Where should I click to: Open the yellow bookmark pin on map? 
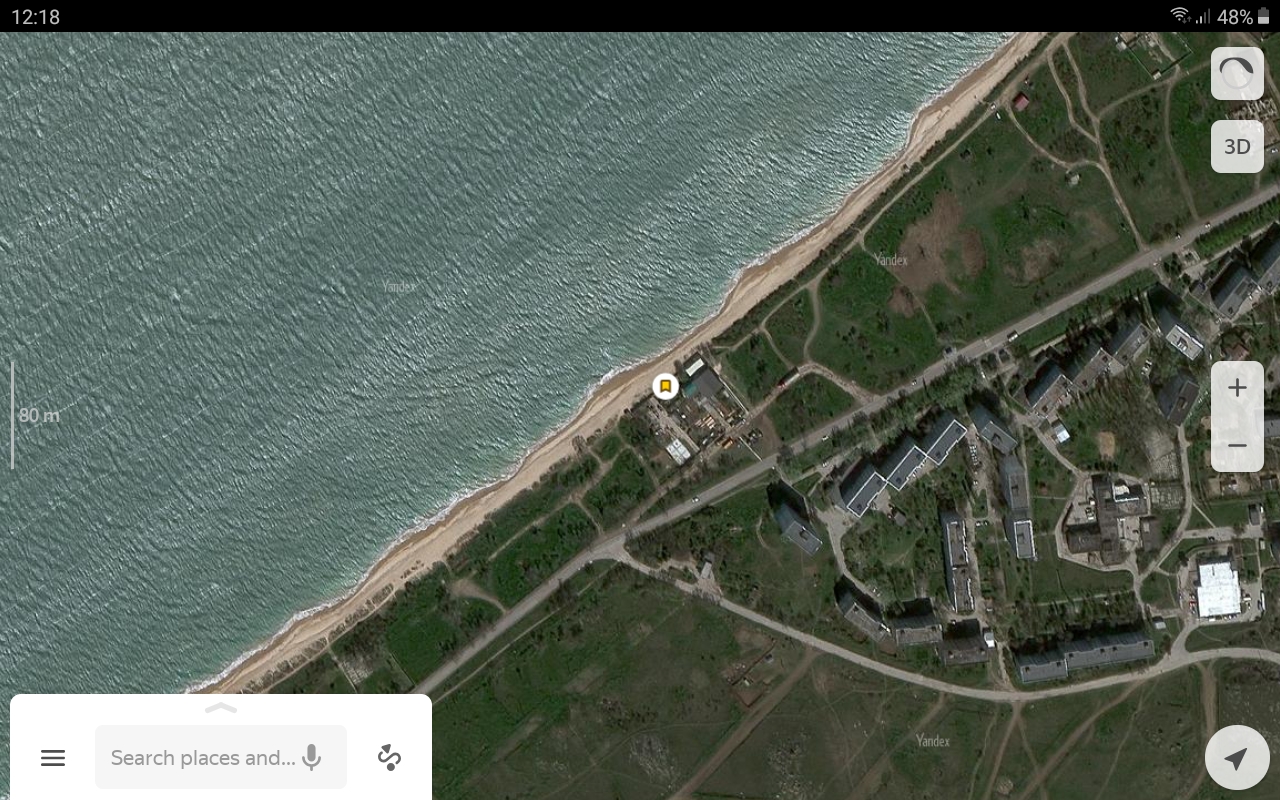pos(665,386)
